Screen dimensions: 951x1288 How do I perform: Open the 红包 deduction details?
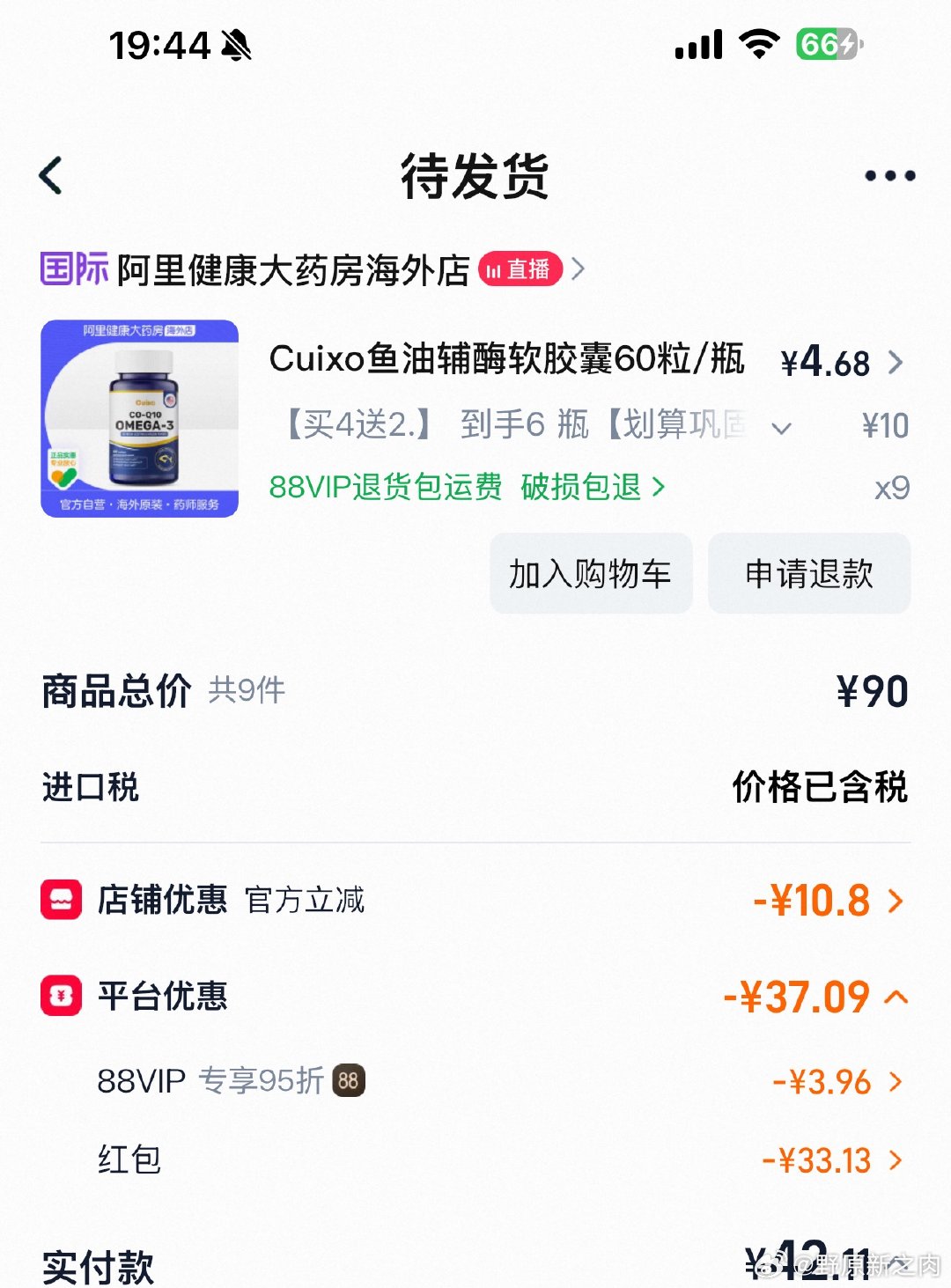832,1160
